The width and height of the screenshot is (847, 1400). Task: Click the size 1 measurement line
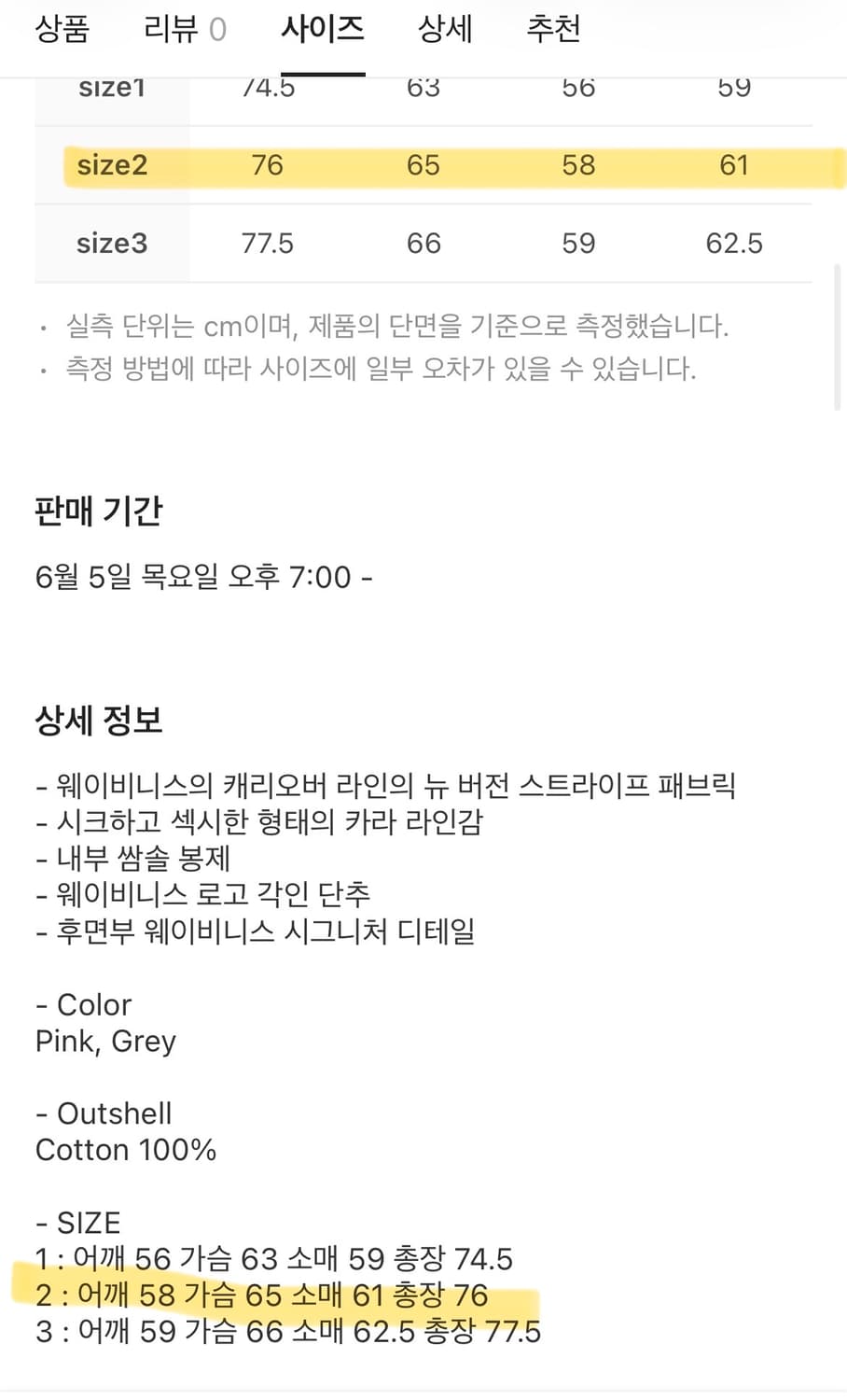click(x=274, y=1259)
